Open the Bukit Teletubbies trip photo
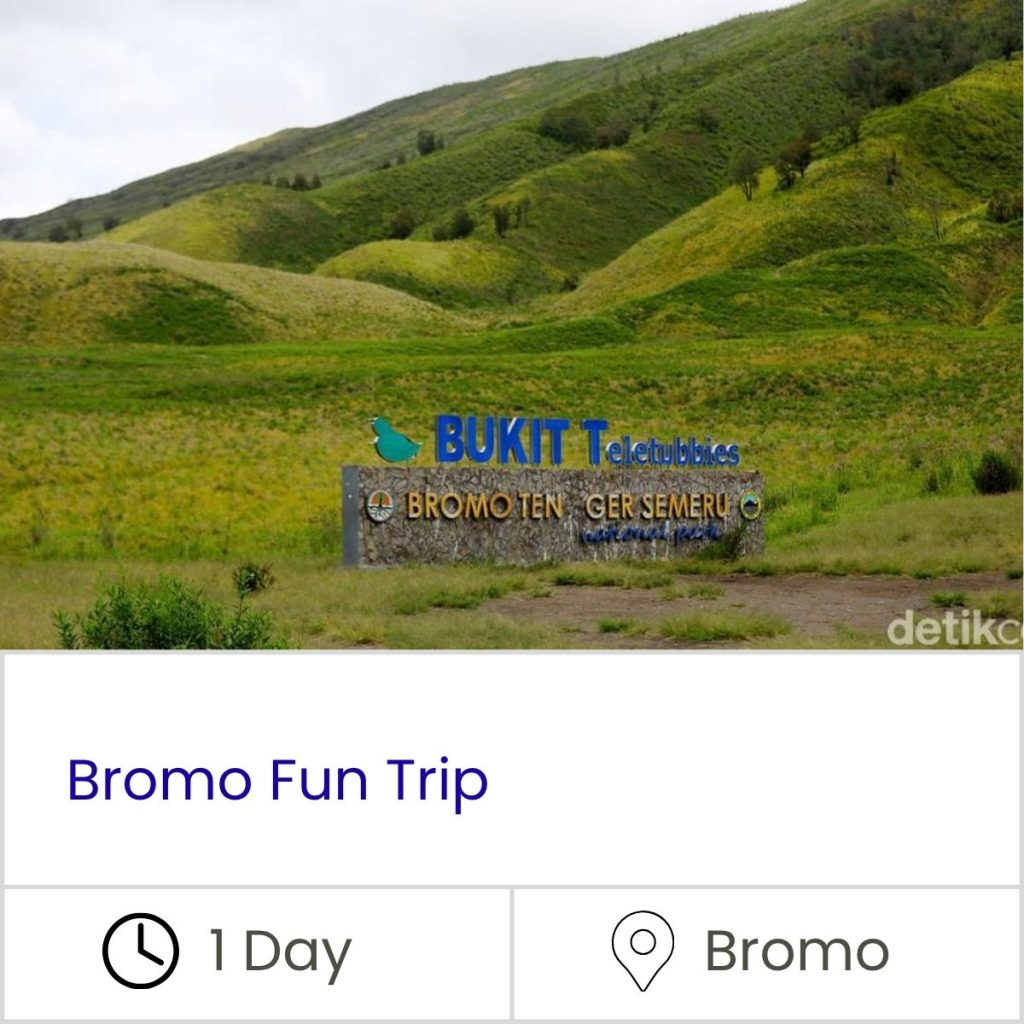Image resolution: width=1024 pixels, height=1024 pixels. [512, 325]
